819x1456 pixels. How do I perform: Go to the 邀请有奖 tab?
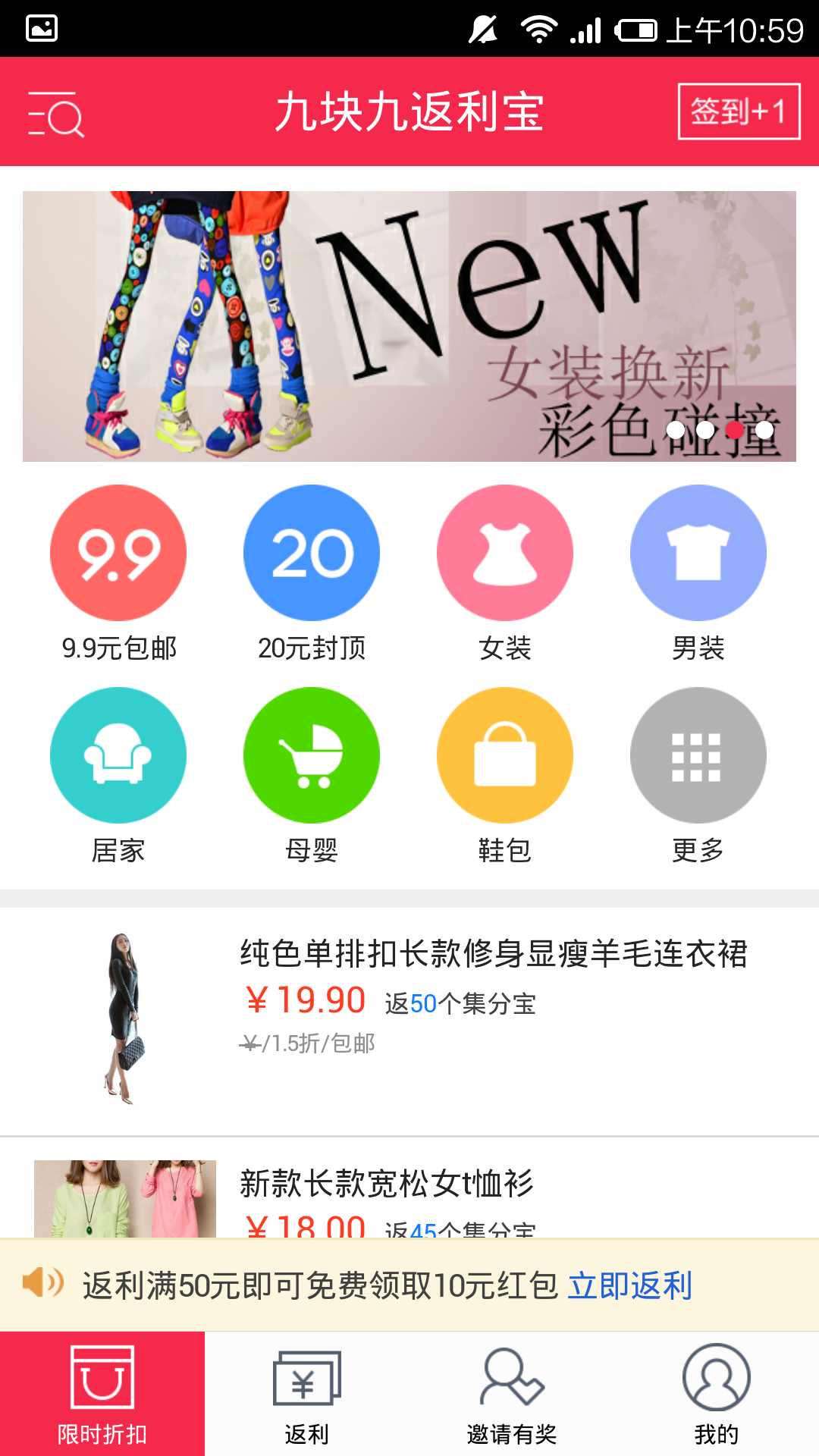point(512,1394)
